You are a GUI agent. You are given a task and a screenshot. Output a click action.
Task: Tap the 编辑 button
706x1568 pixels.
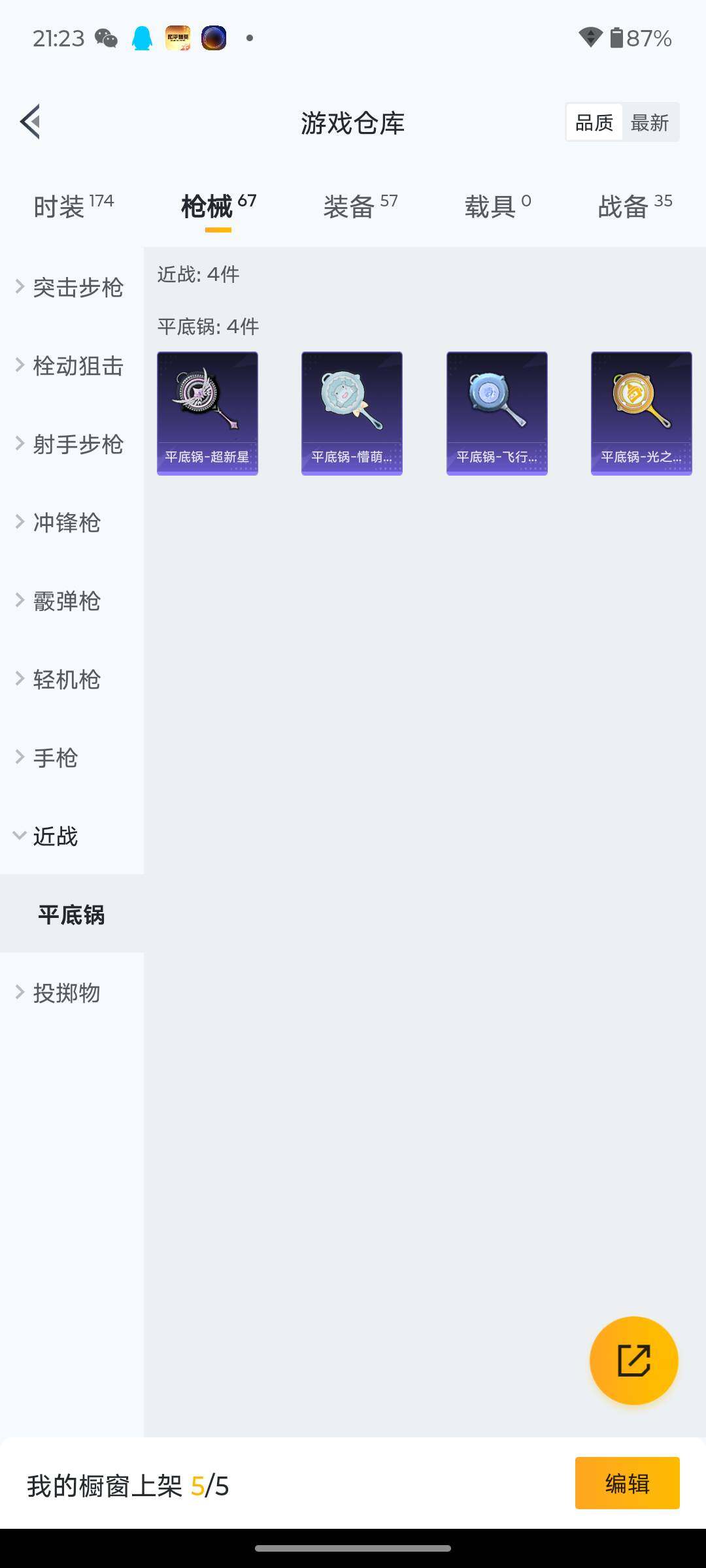click(627, 1483)
